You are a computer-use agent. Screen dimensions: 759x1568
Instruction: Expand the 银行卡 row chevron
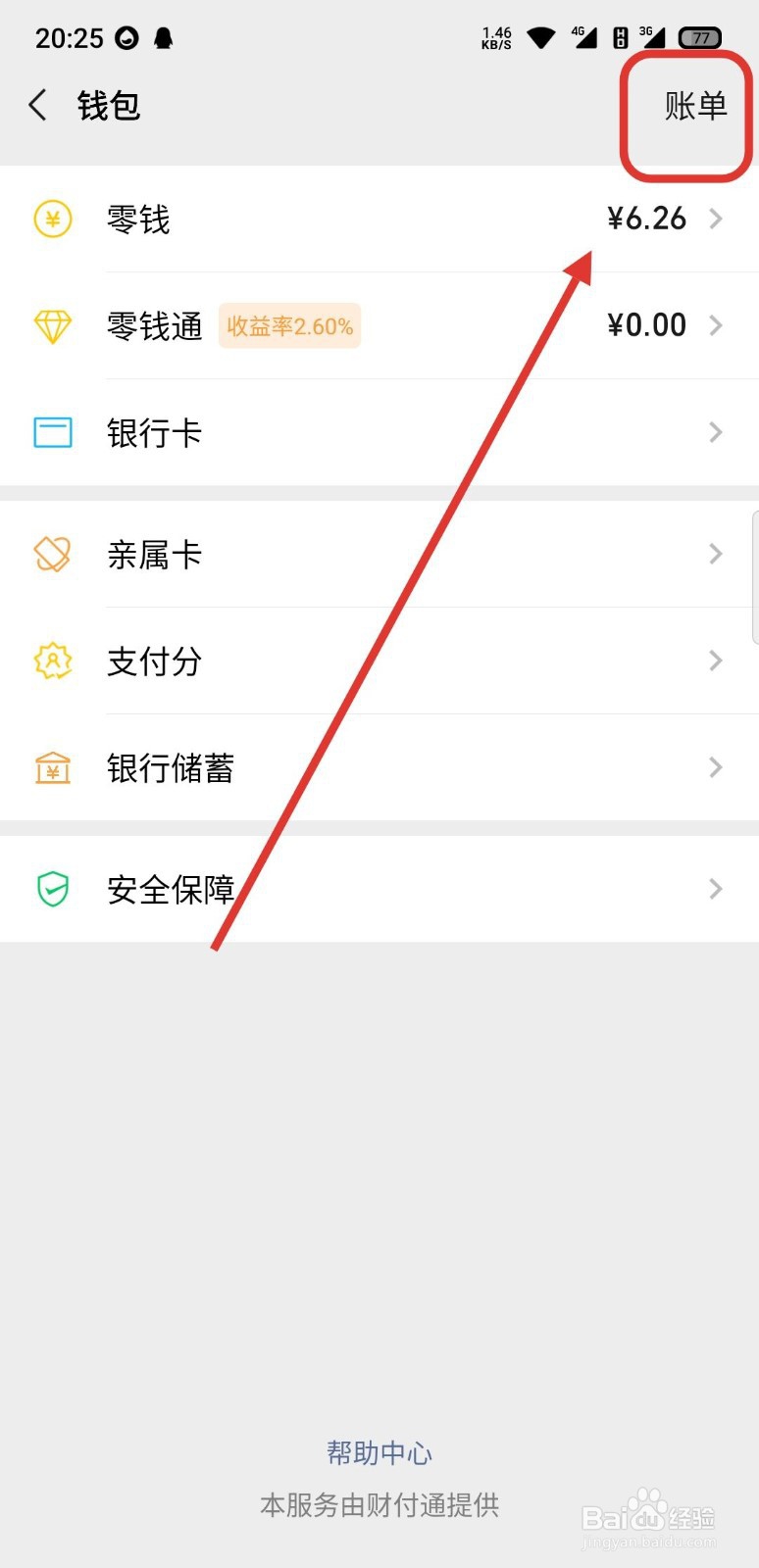(x=714, y=431)
